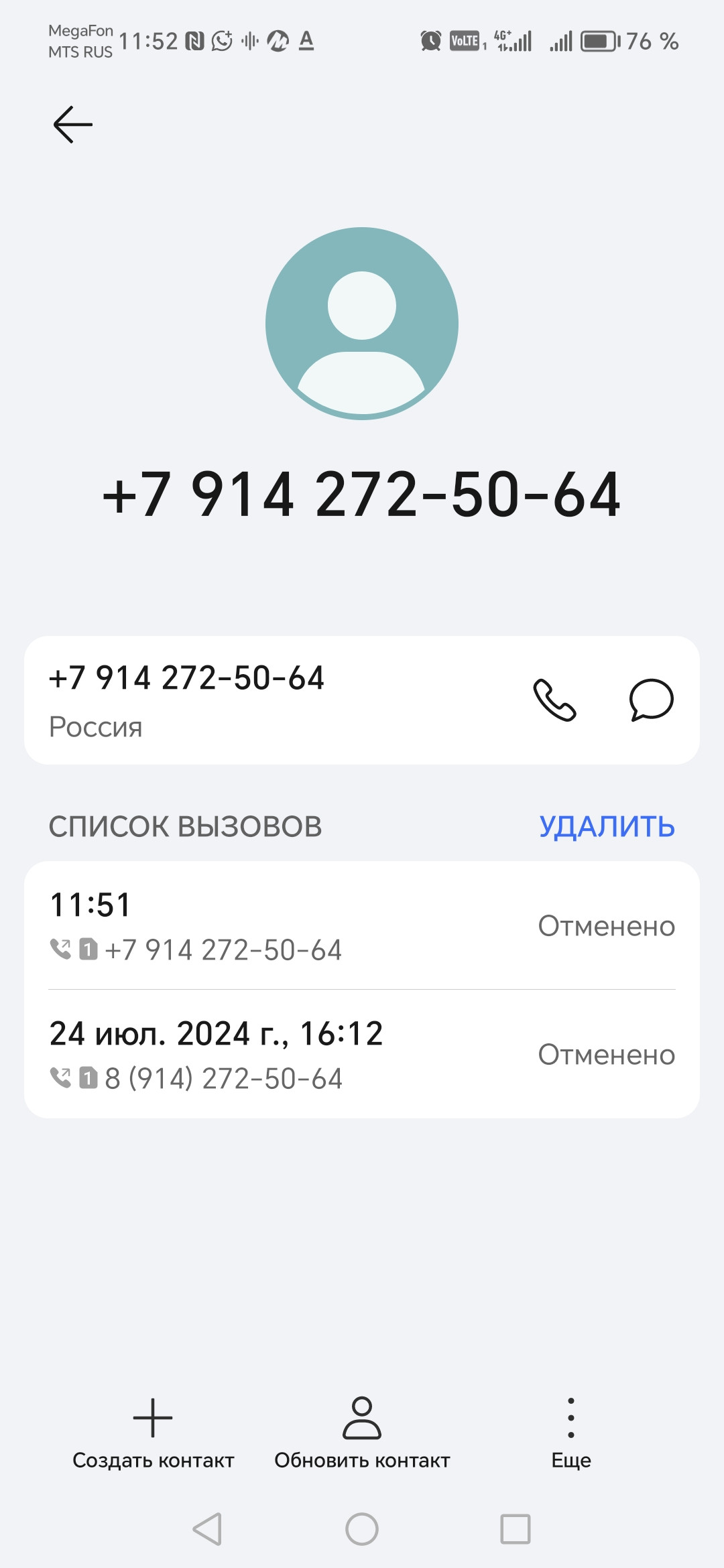
Task: Go back using the top arrow
Action: click(x=72, y=125)
